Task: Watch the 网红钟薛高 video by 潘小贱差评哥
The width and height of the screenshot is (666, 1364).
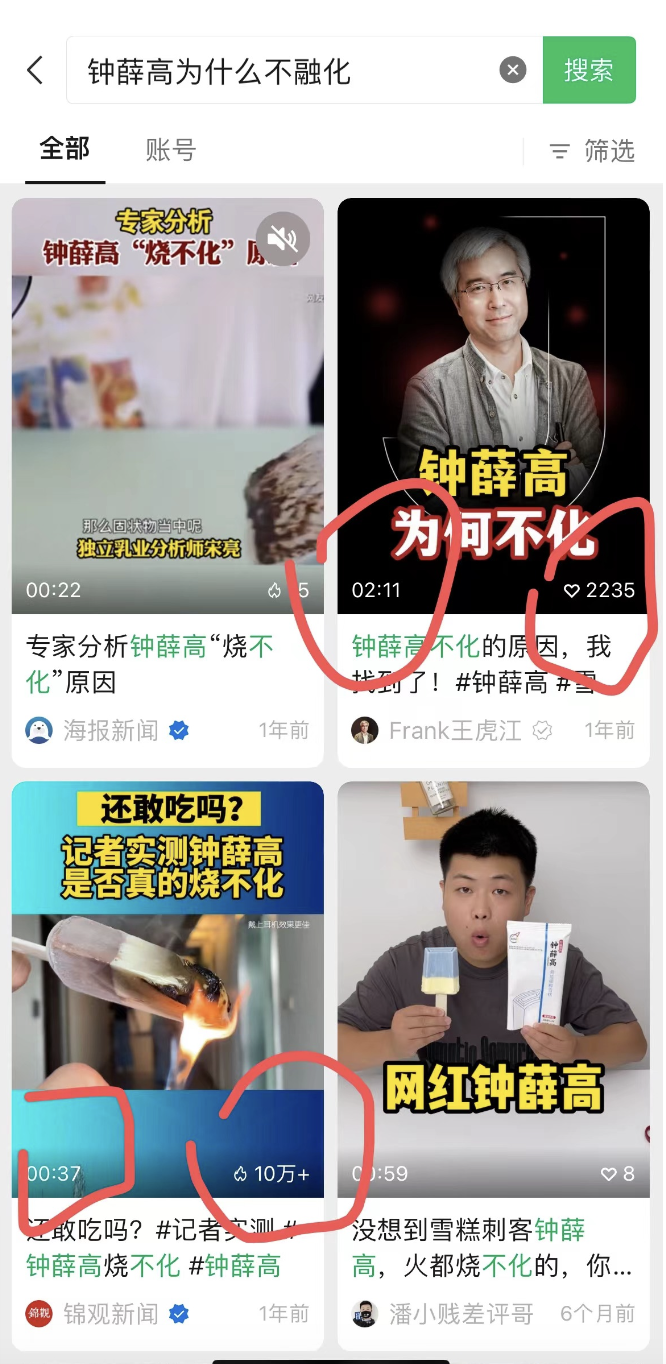Action: pos(493,988)
